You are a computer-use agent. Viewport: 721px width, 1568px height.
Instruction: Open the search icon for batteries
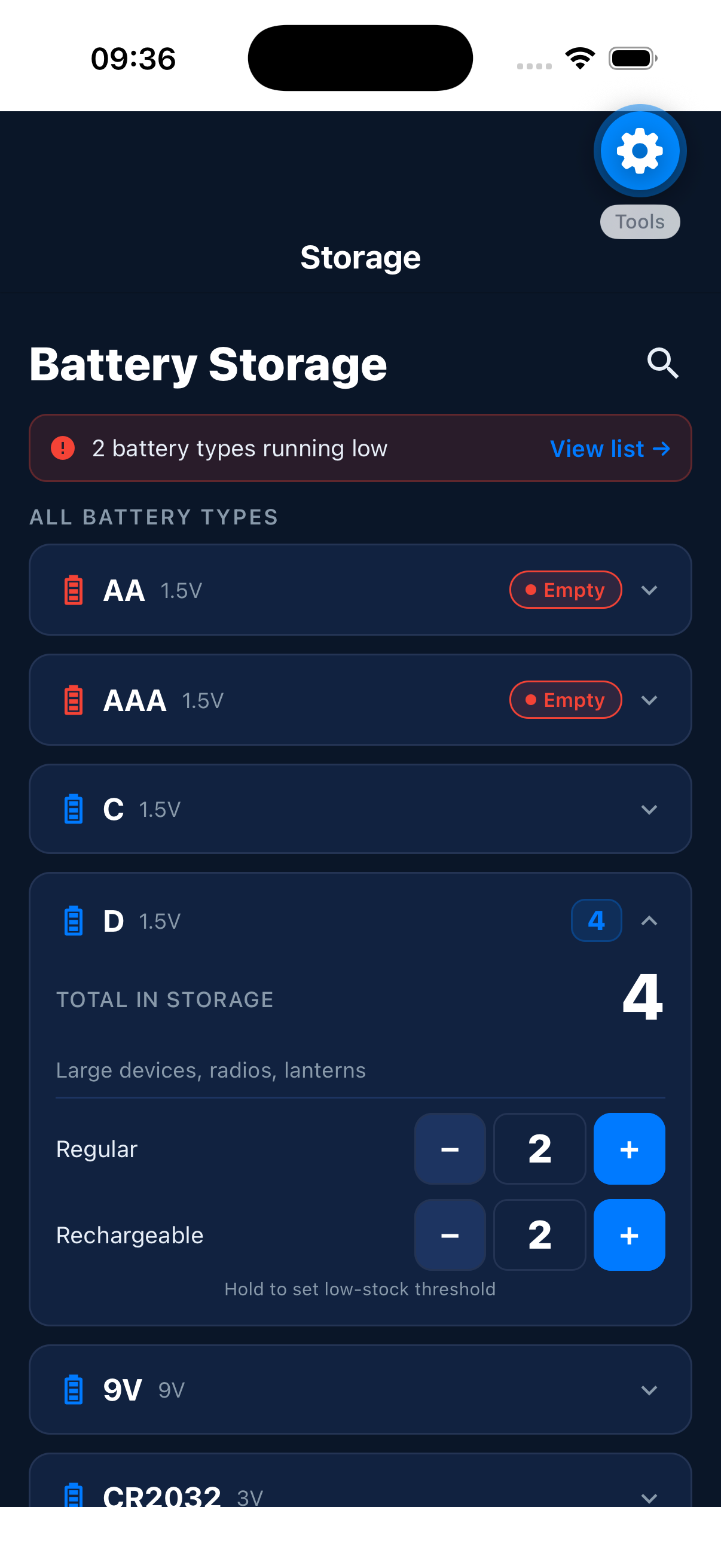coord(662,364)
